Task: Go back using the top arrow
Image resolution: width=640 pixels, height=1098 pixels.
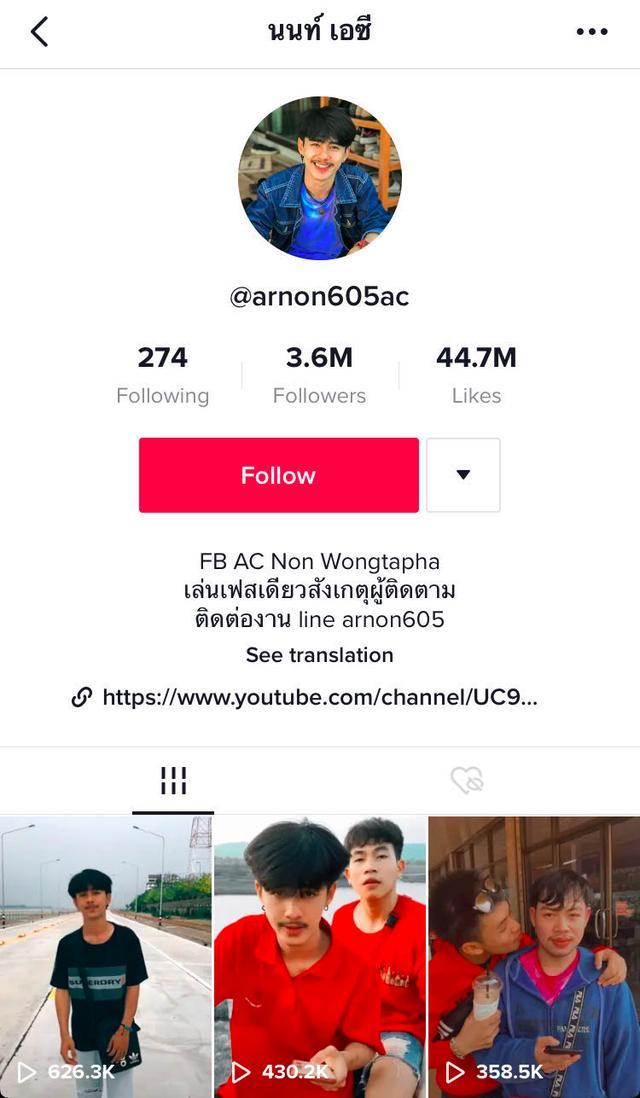Action: pyautogui.click(x=39, y=32)
